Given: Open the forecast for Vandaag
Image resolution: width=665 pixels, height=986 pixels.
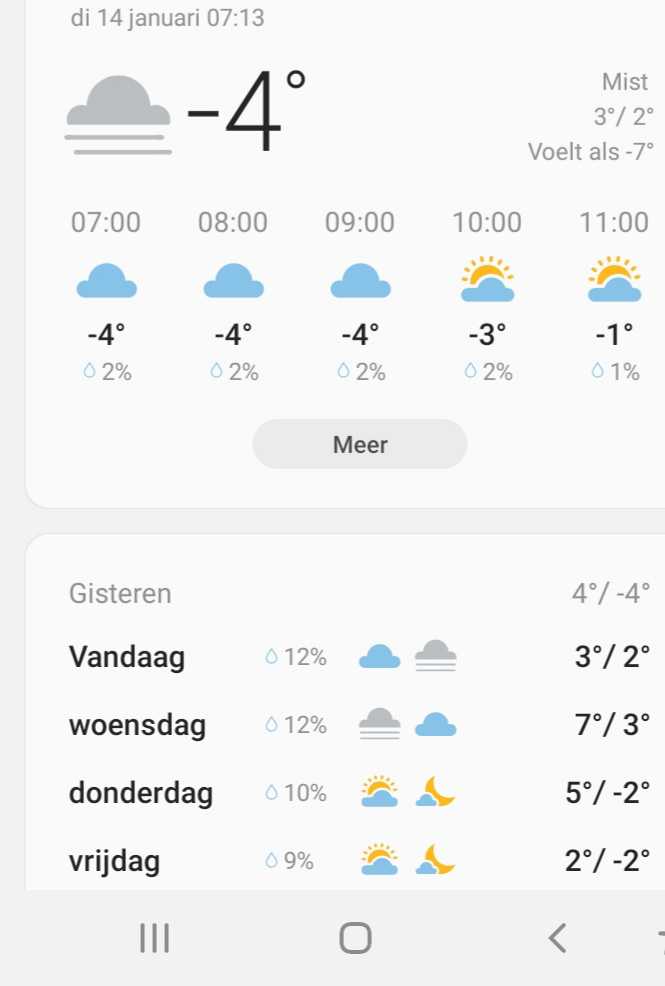Looking at the screenshot, I should (x=359, y=657).
